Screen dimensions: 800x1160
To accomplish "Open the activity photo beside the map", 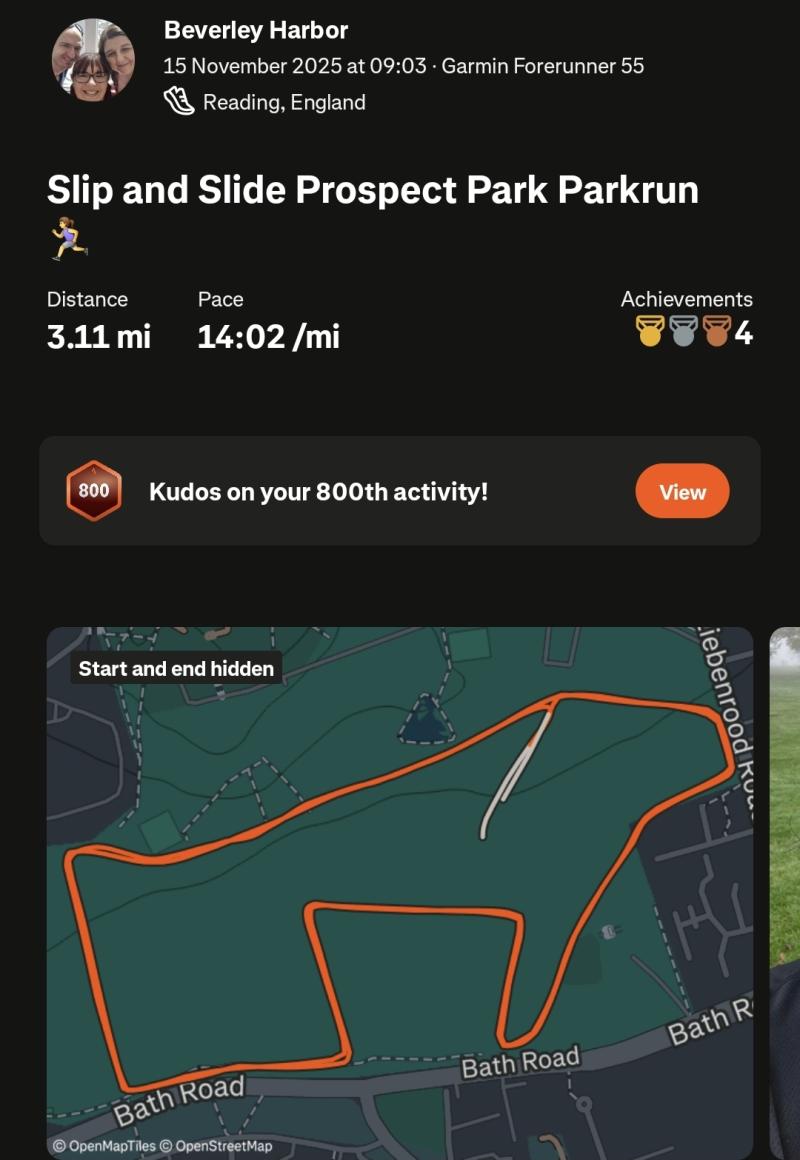I will coord(785,890).
